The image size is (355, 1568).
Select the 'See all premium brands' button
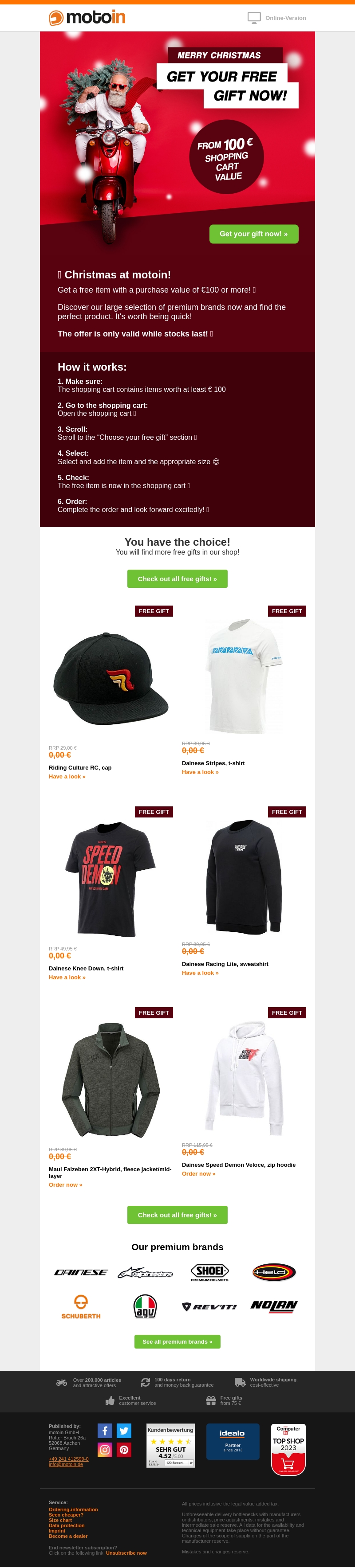pos(177,1341)
